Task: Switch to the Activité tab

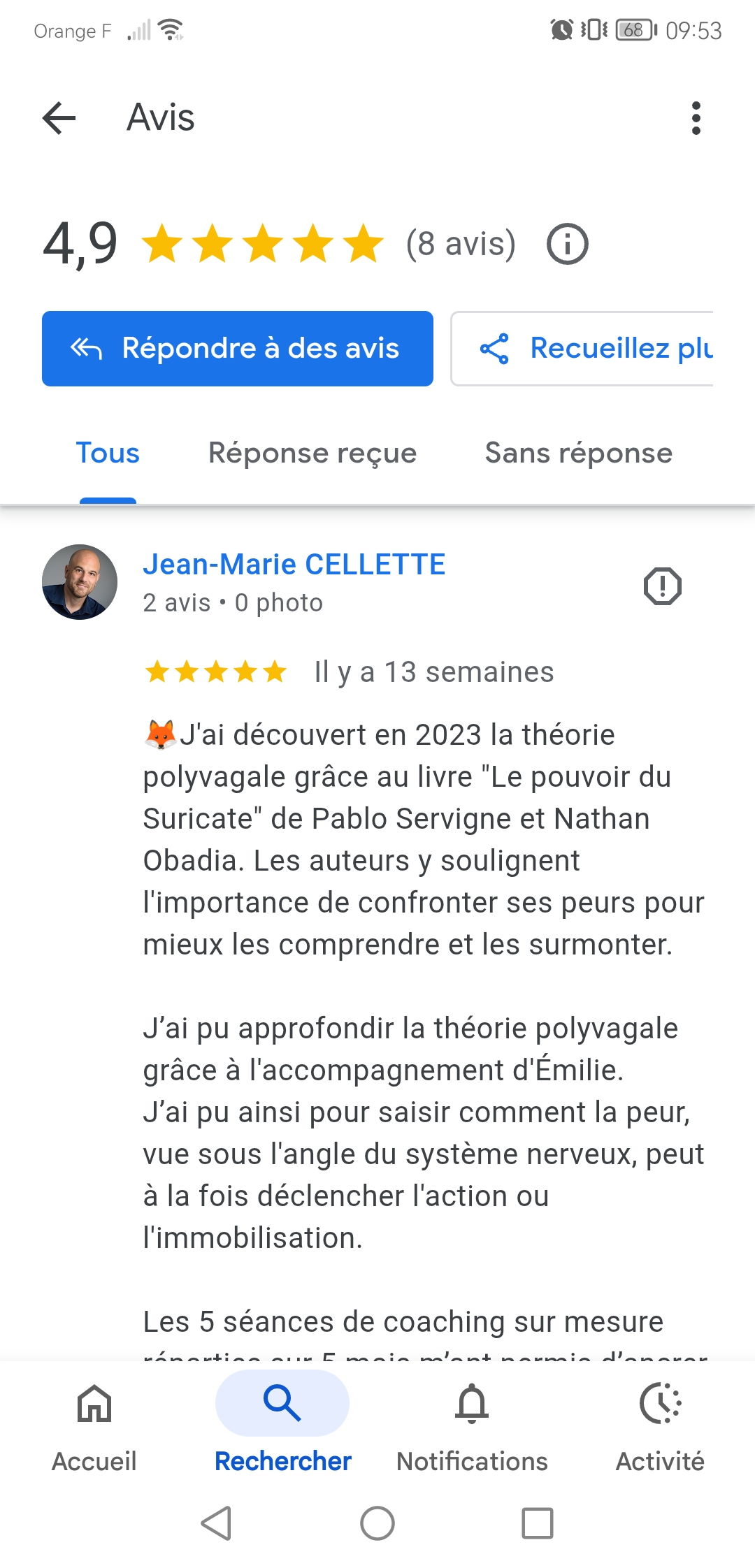Action: pyautogui.click(x=660, y=1425)
